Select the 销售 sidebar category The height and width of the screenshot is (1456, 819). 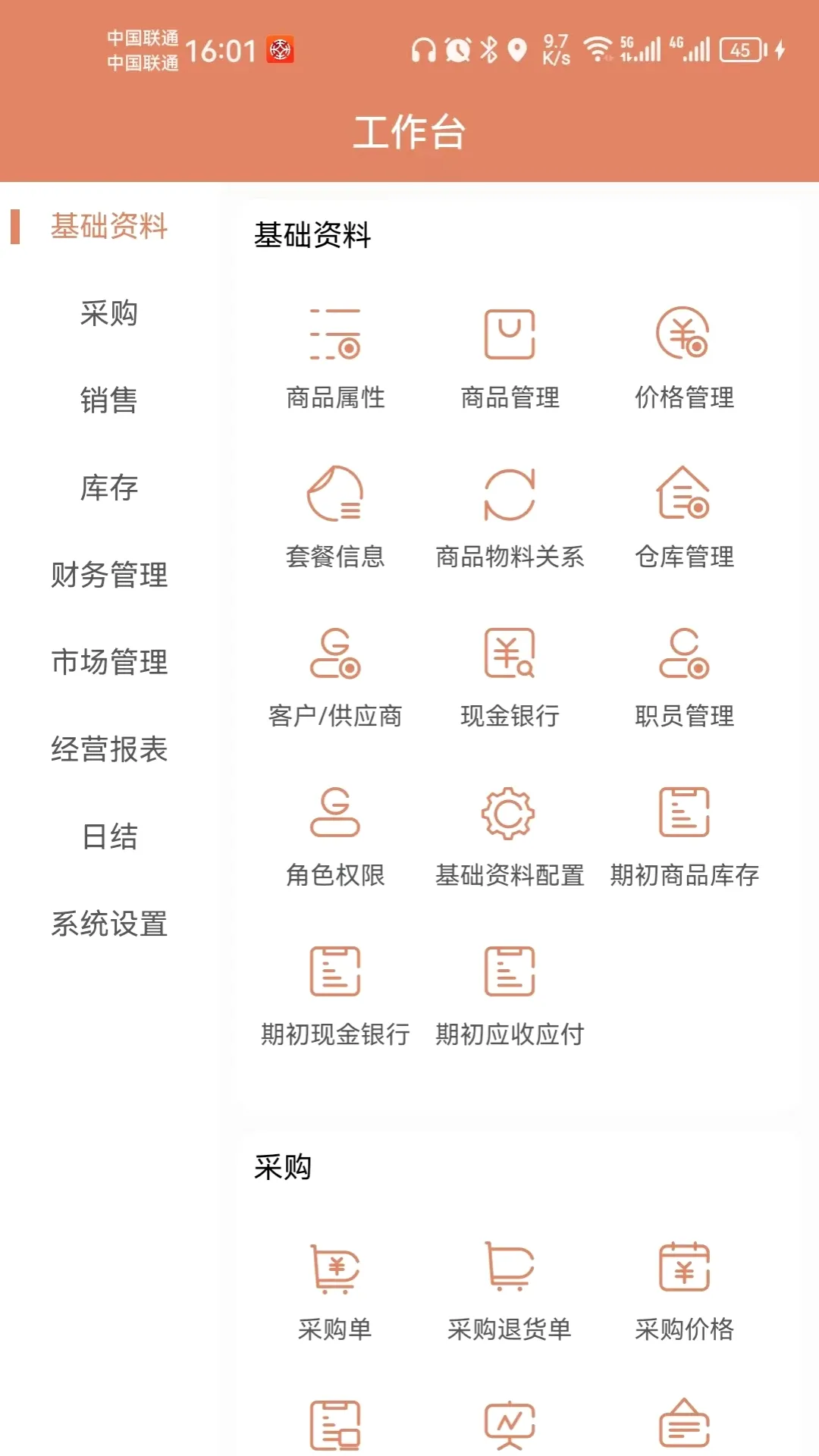click(109, 400)
